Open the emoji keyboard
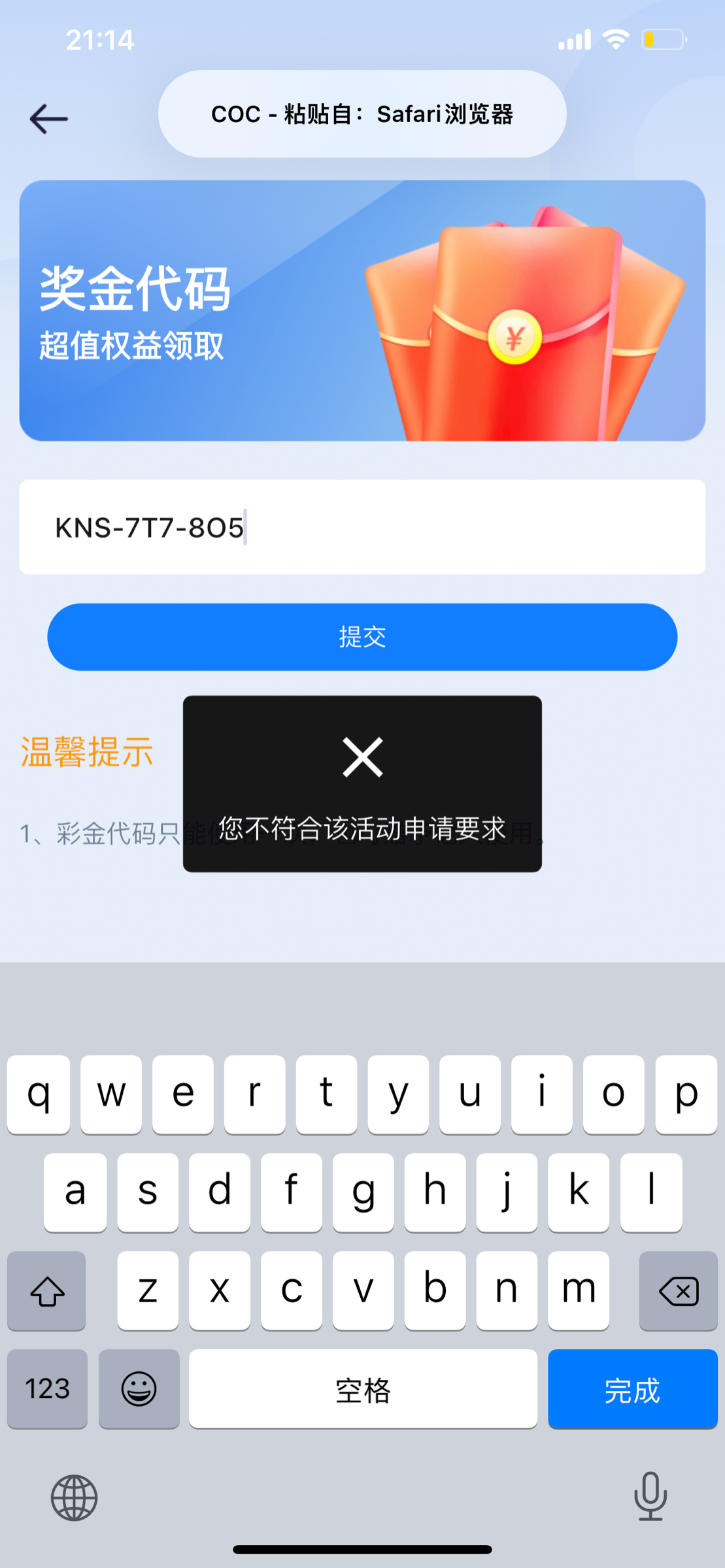 coord(139,1390)
